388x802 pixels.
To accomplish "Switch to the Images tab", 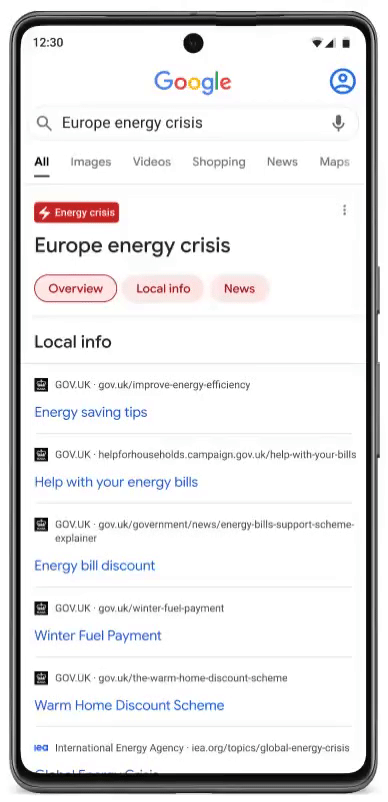I will point(90,162).
